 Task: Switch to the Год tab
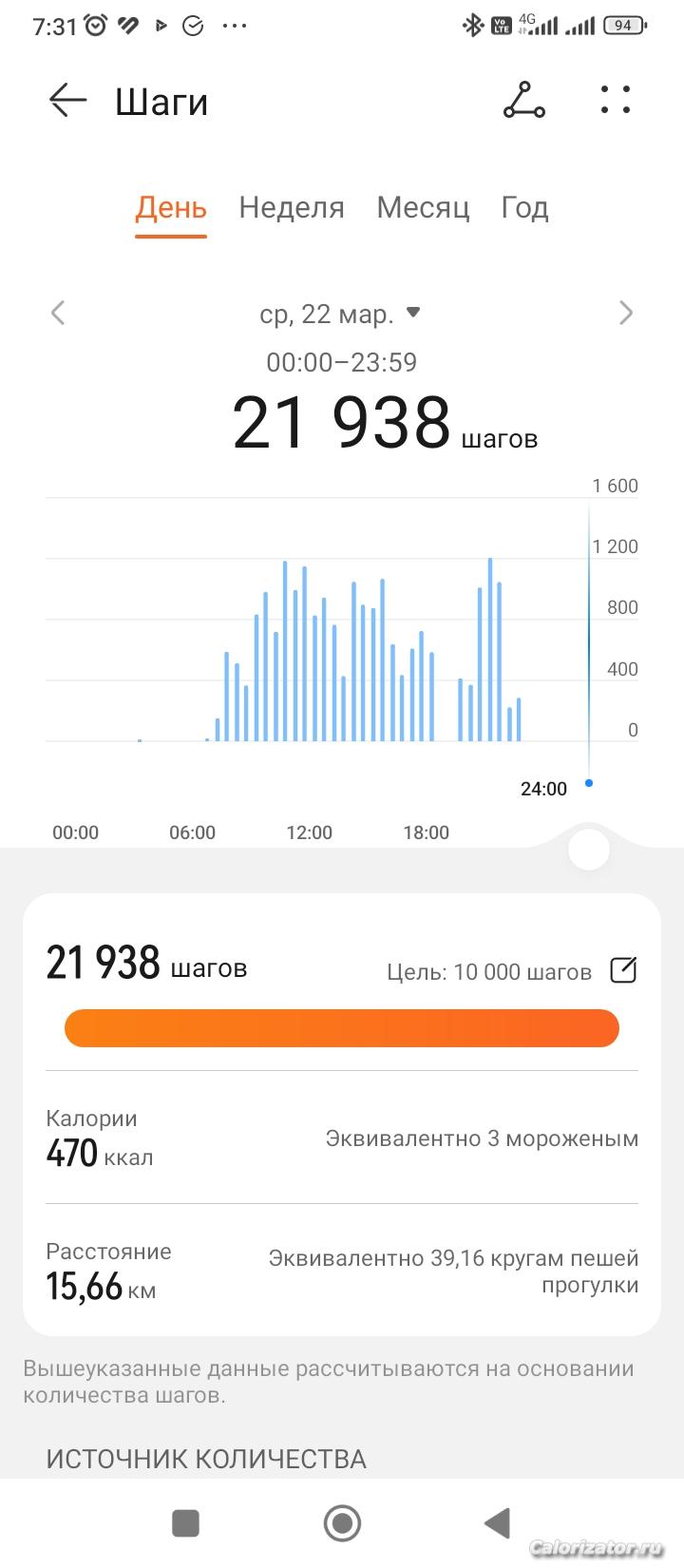pyautogui.click(x=524, y=208)
